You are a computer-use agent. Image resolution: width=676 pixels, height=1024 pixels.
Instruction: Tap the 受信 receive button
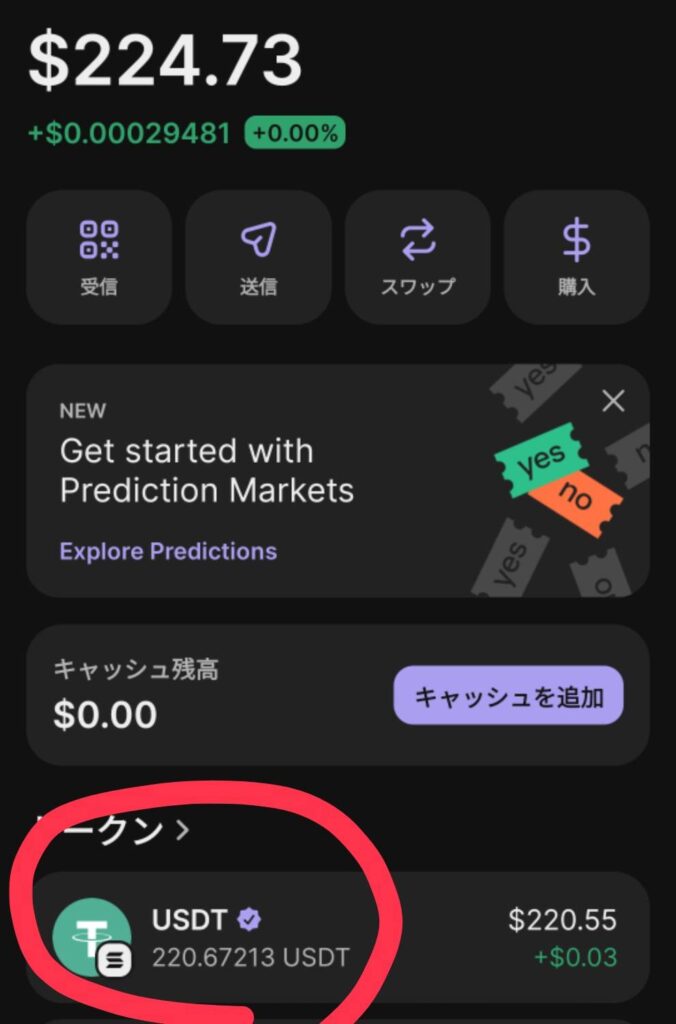[x=98, y=257]
